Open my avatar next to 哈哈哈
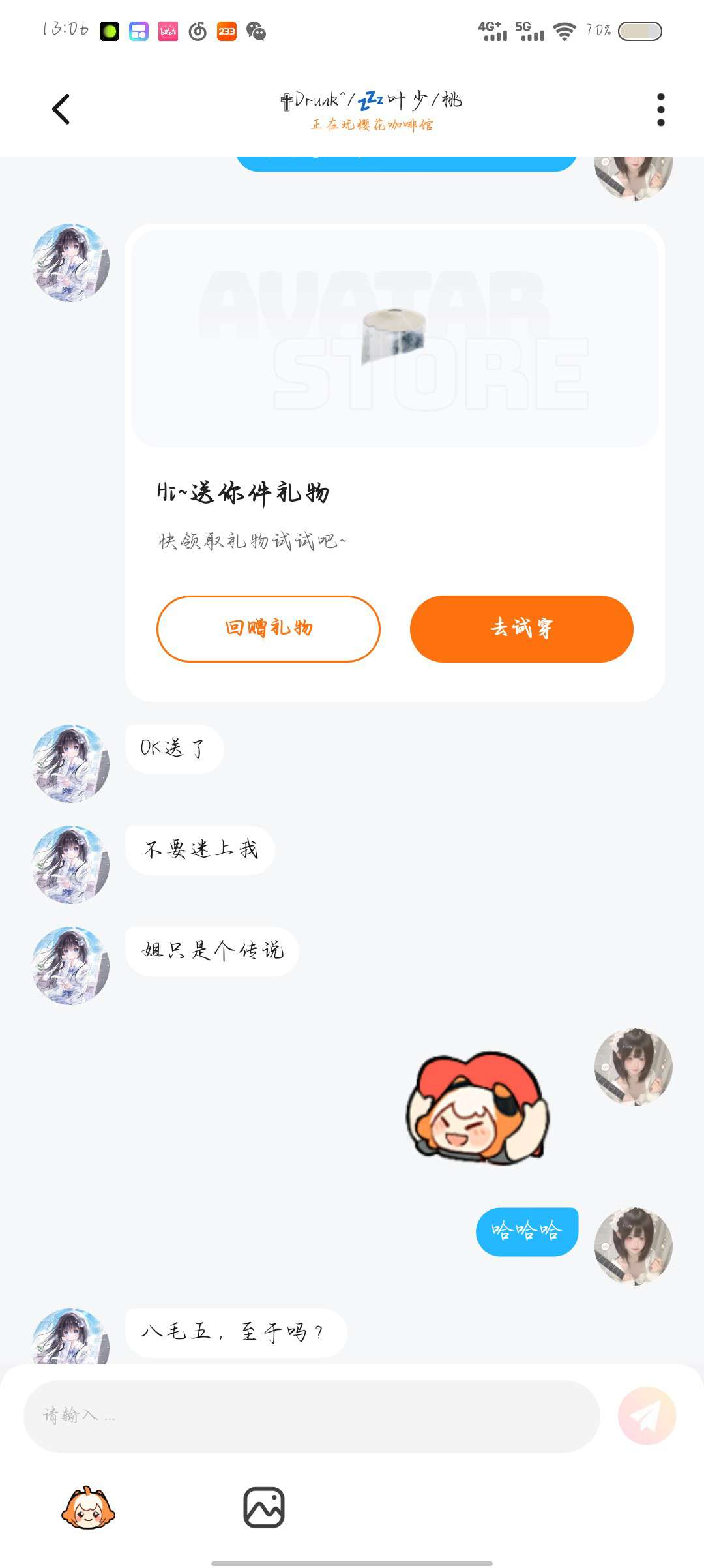 (633, 1245)
